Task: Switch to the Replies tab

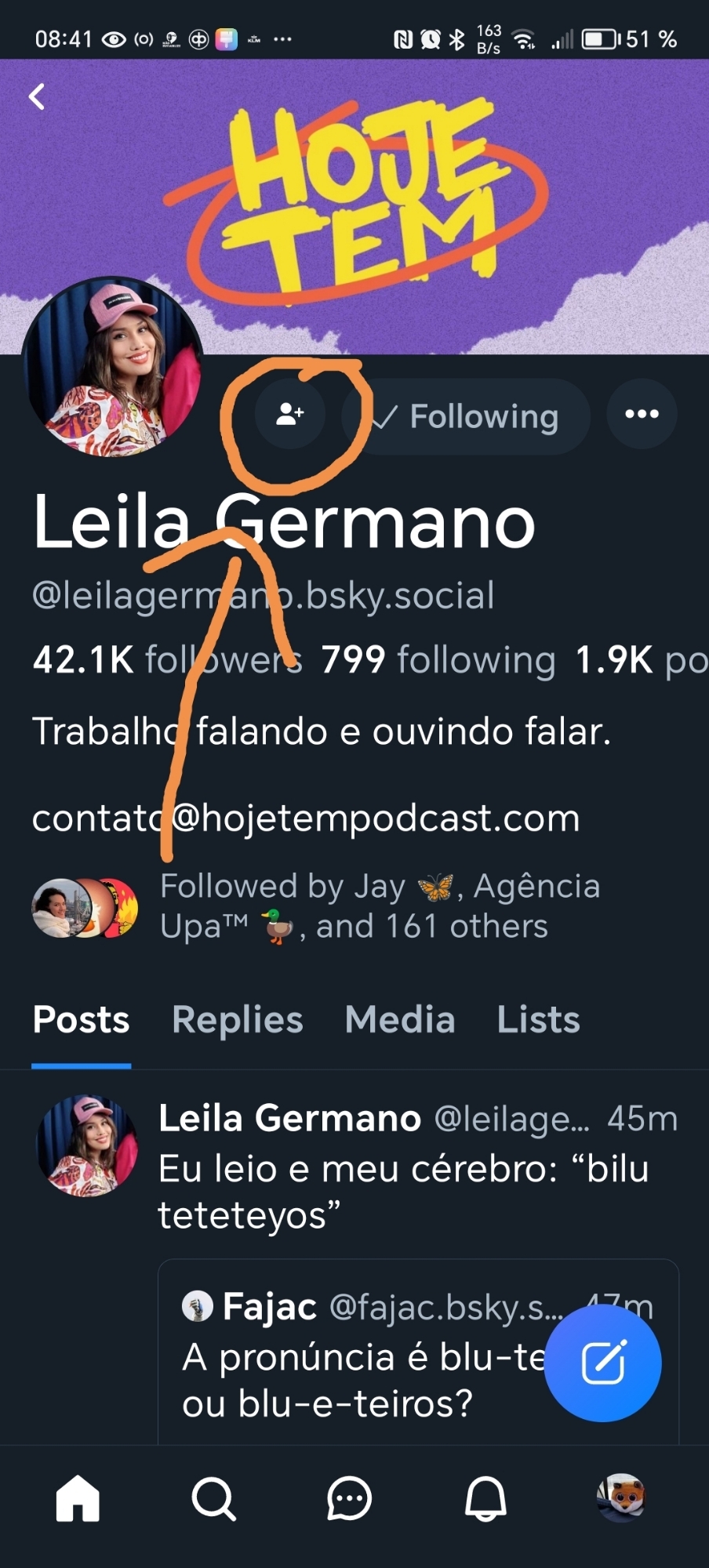Action: click(237, 1020)
